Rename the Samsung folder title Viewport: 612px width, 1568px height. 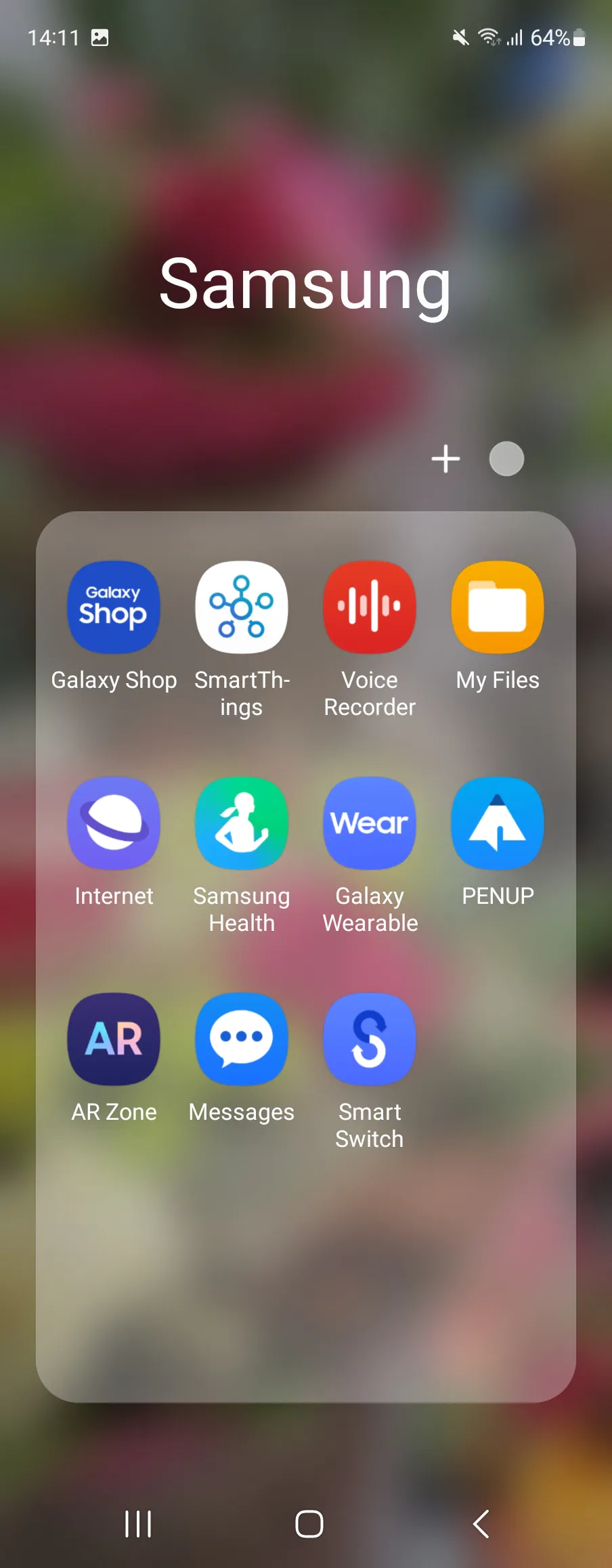tap(305, 284)
